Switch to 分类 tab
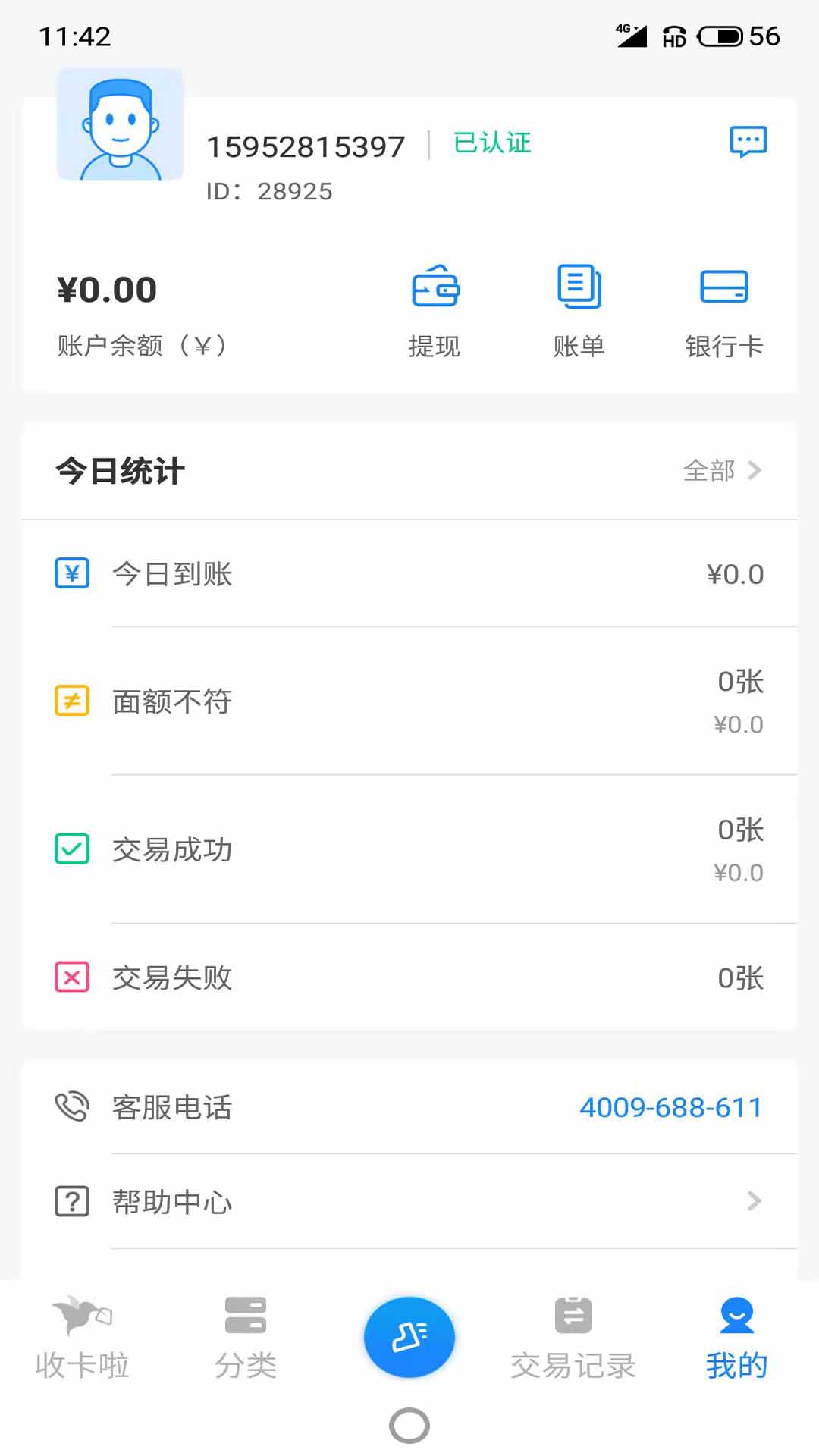Screen dimensions: 819x1456 [245, 1338]
